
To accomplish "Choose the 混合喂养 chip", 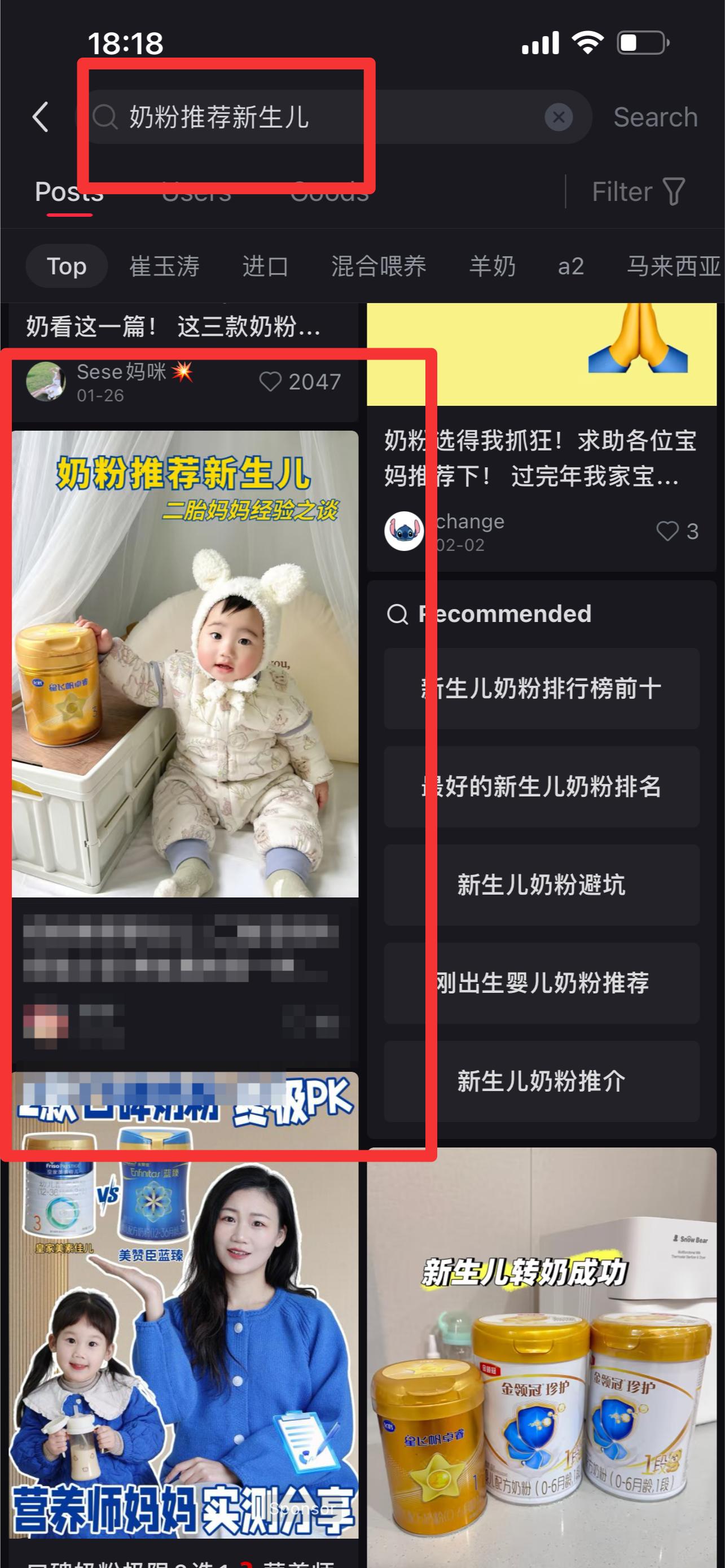I will point(379,266).
